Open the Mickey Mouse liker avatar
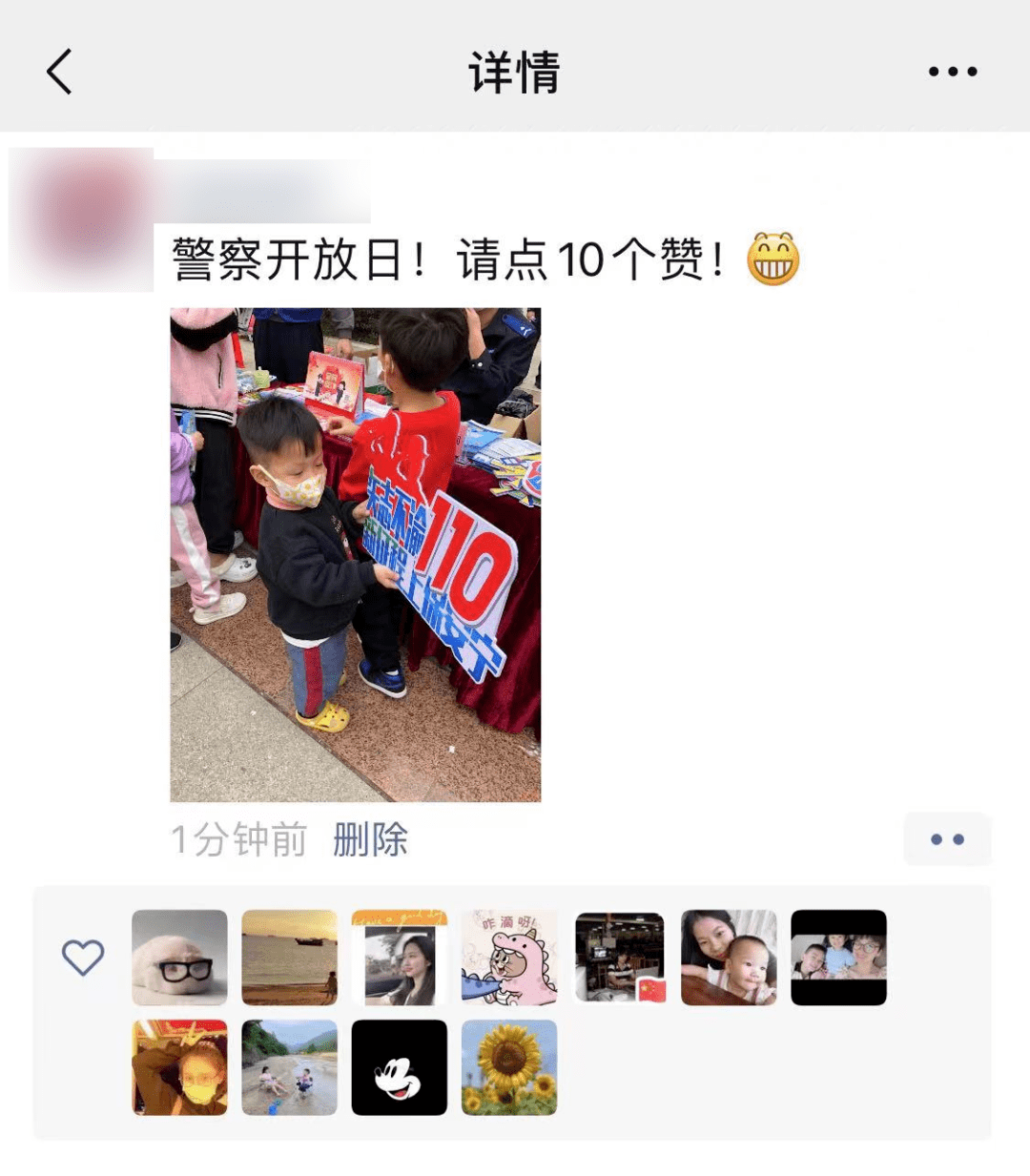The height and width of the screenshot is (1176, 1030). tap(400, 1067)
